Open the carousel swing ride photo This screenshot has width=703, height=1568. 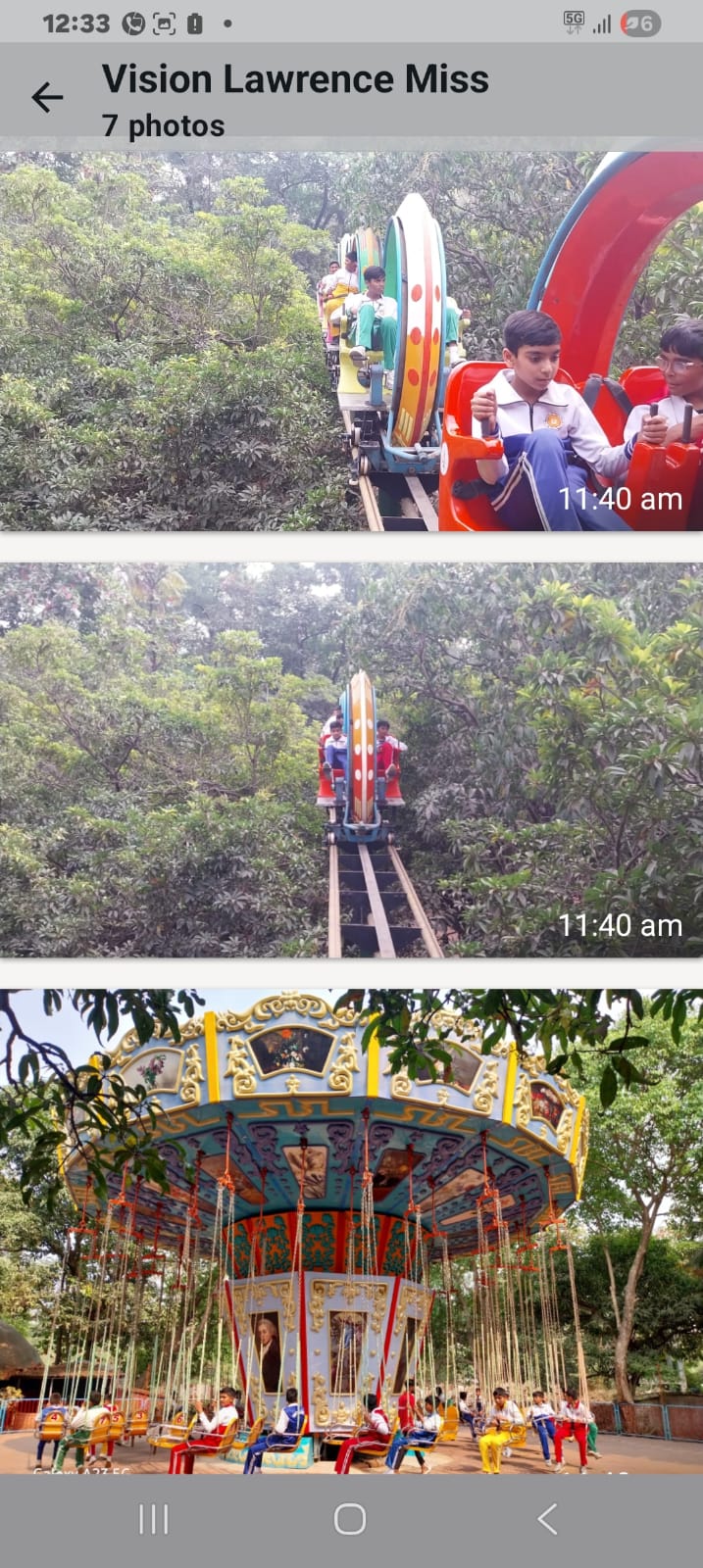tap(351, 1230)
